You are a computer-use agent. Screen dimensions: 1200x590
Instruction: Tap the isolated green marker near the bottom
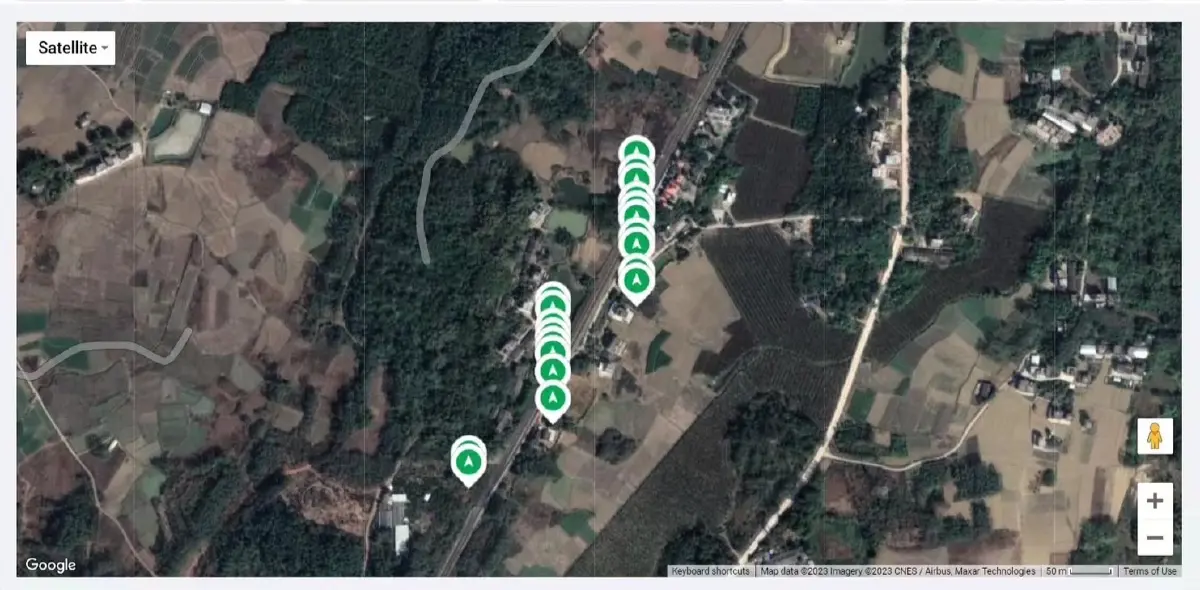pos(467,463)
